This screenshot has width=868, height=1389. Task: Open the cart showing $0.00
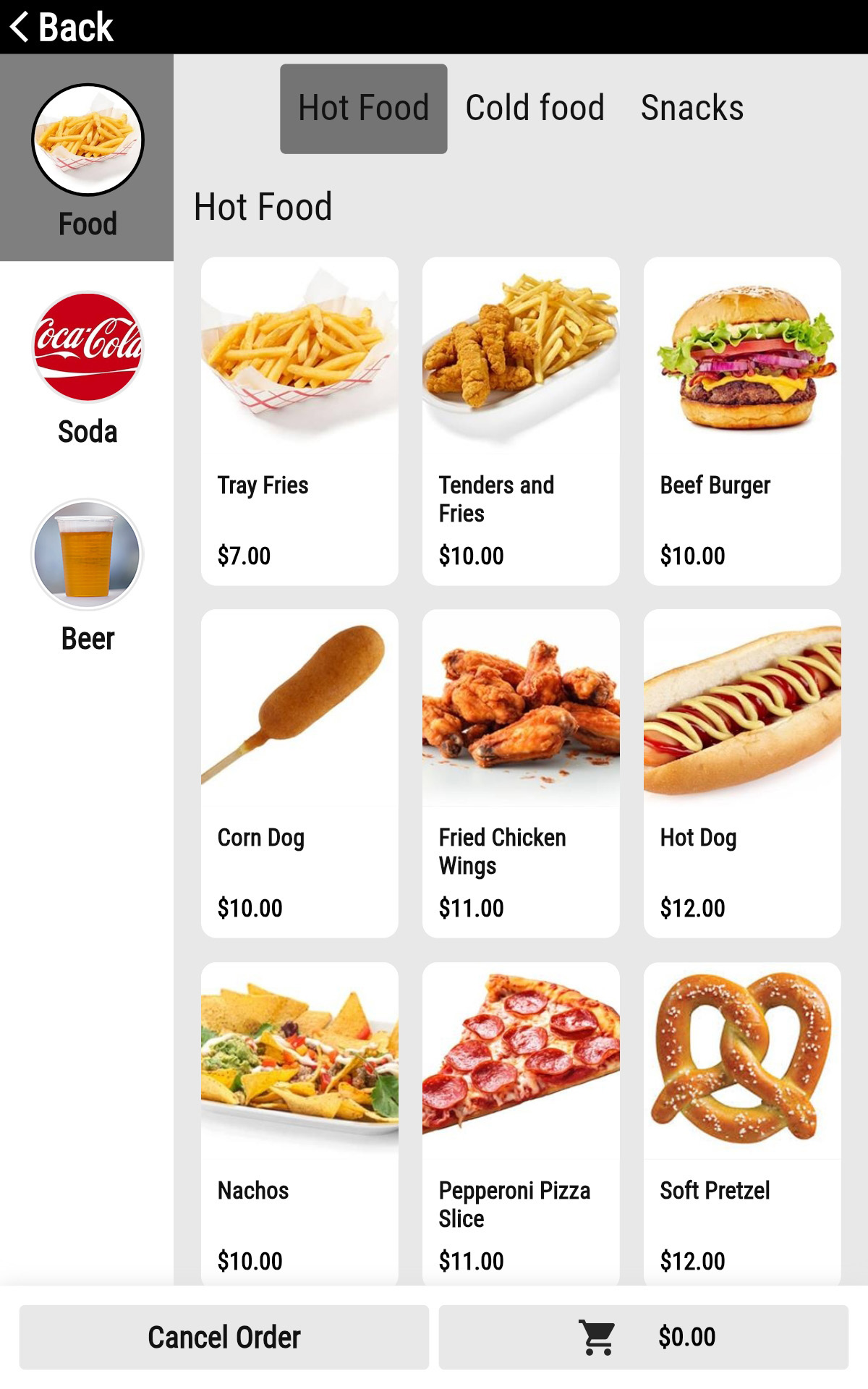click(643, 1337)
